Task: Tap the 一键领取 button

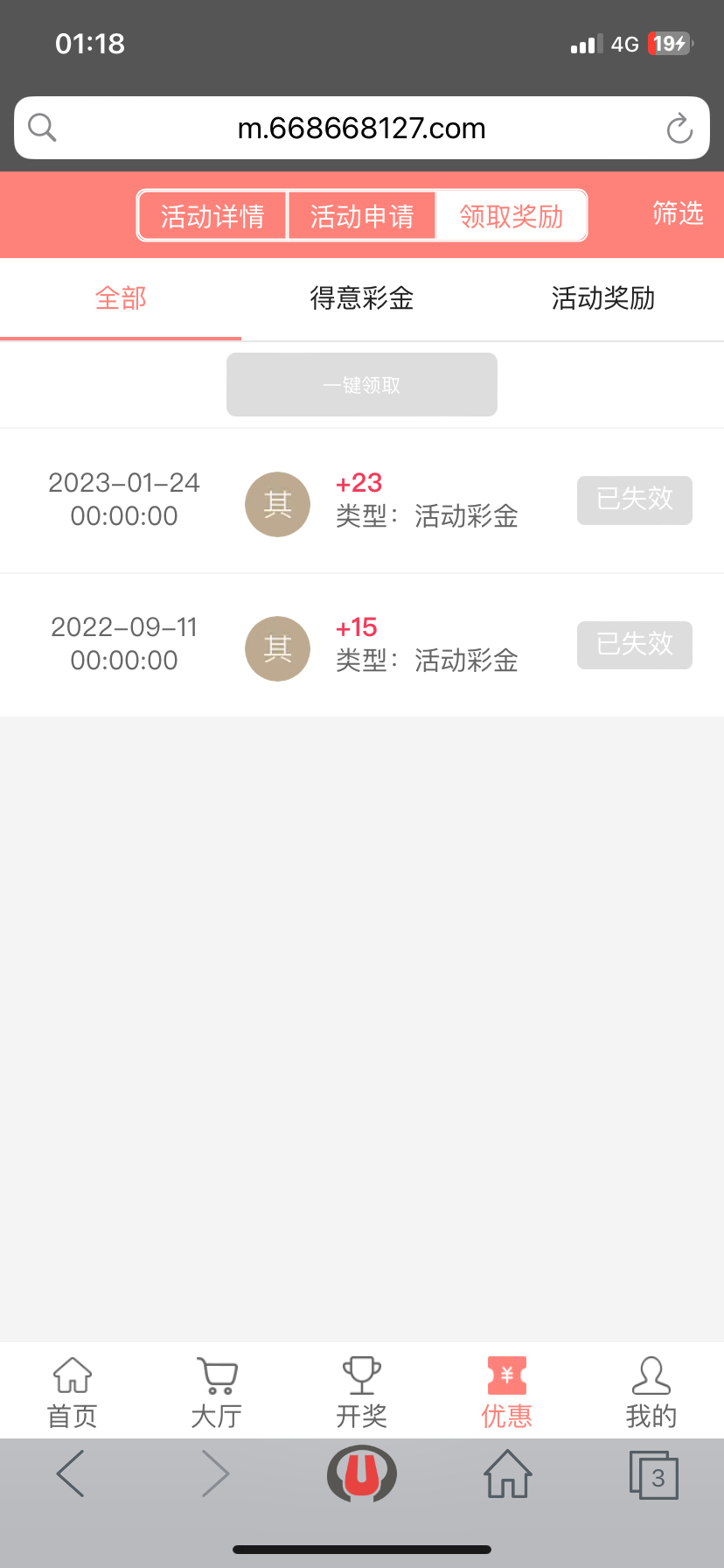Action: (362, 385)
